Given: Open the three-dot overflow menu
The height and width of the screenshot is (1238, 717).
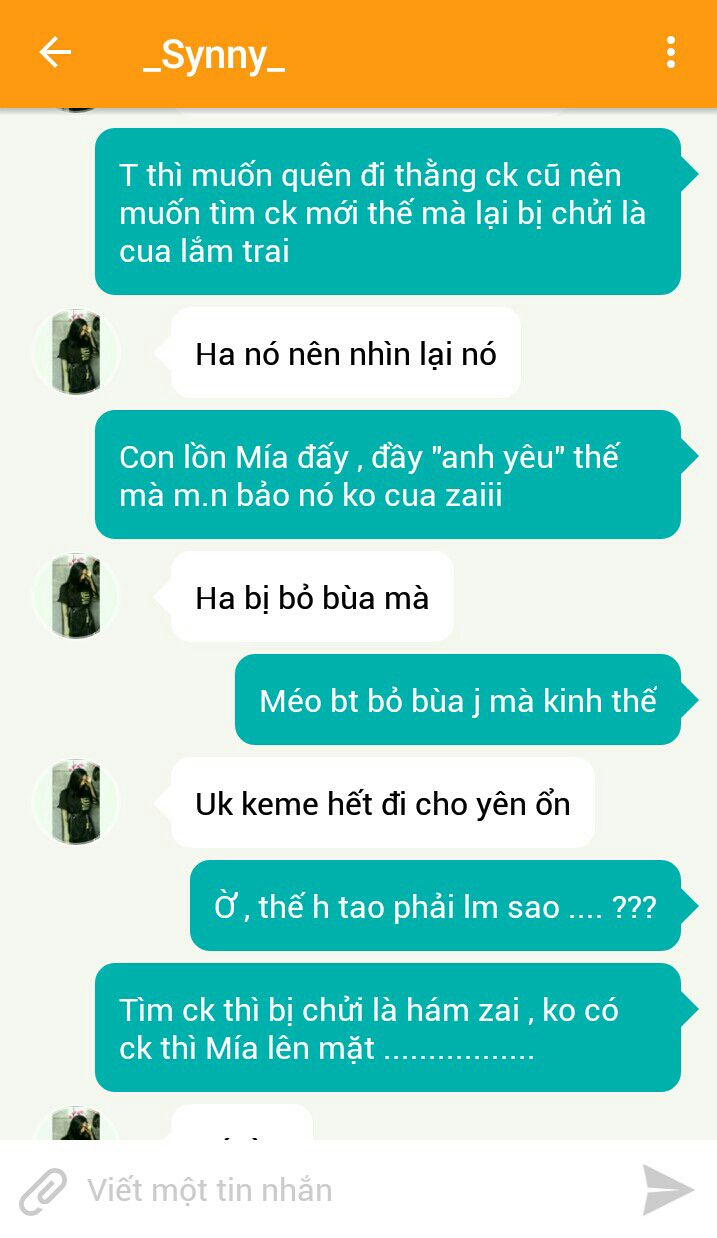Looking at the screenshot, I should click(670, 53).
